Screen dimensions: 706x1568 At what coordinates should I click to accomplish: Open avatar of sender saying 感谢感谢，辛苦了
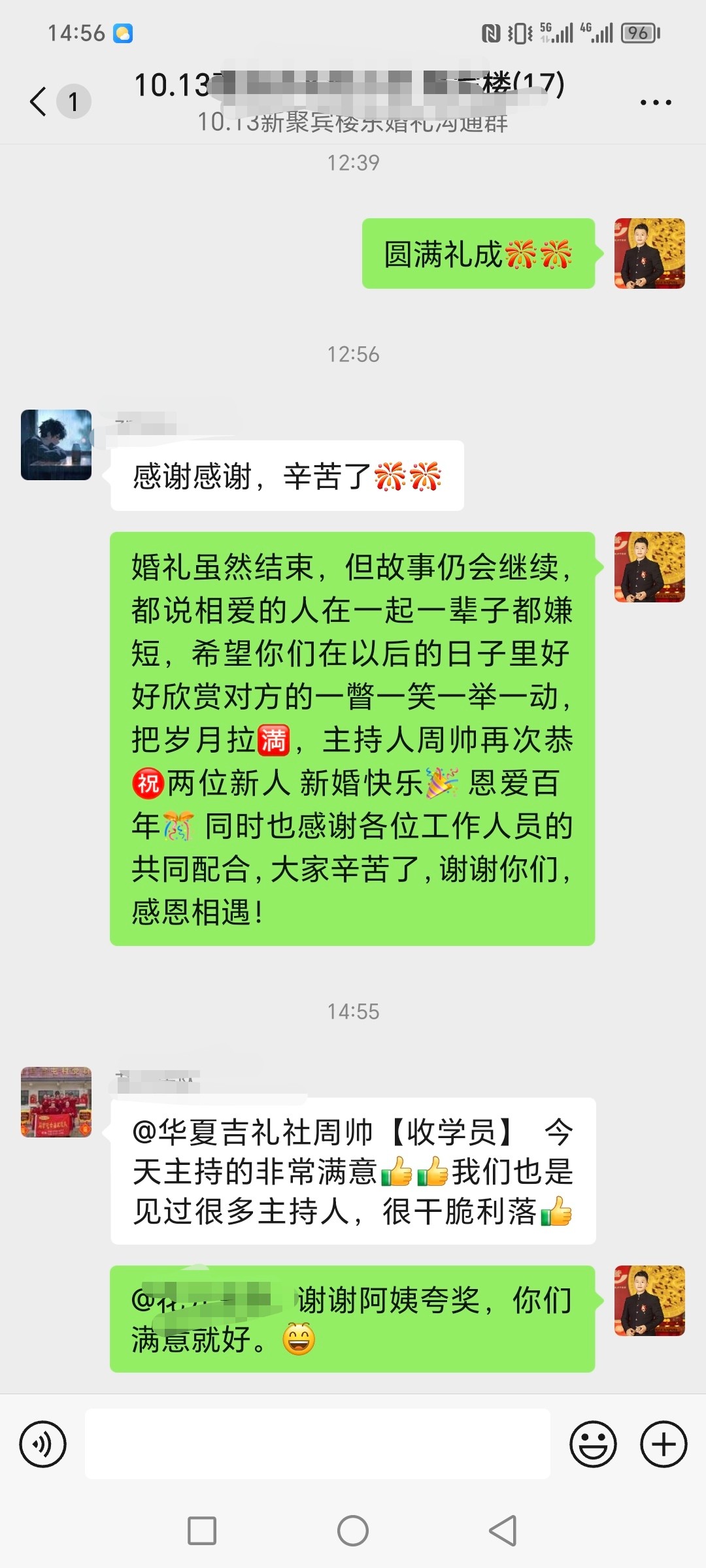[x=56, y=445]
